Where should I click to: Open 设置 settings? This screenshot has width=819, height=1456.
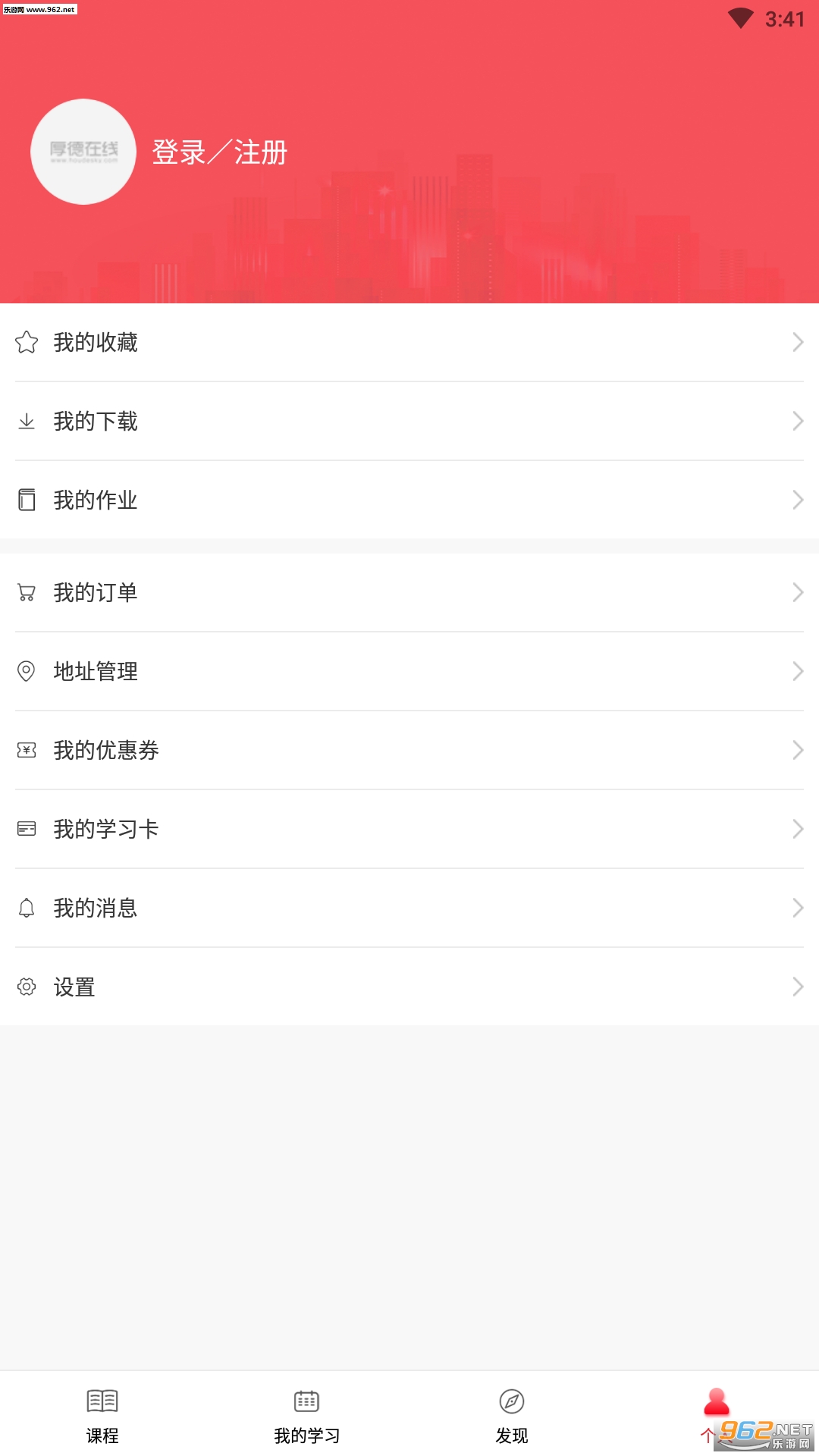point(409,987)
